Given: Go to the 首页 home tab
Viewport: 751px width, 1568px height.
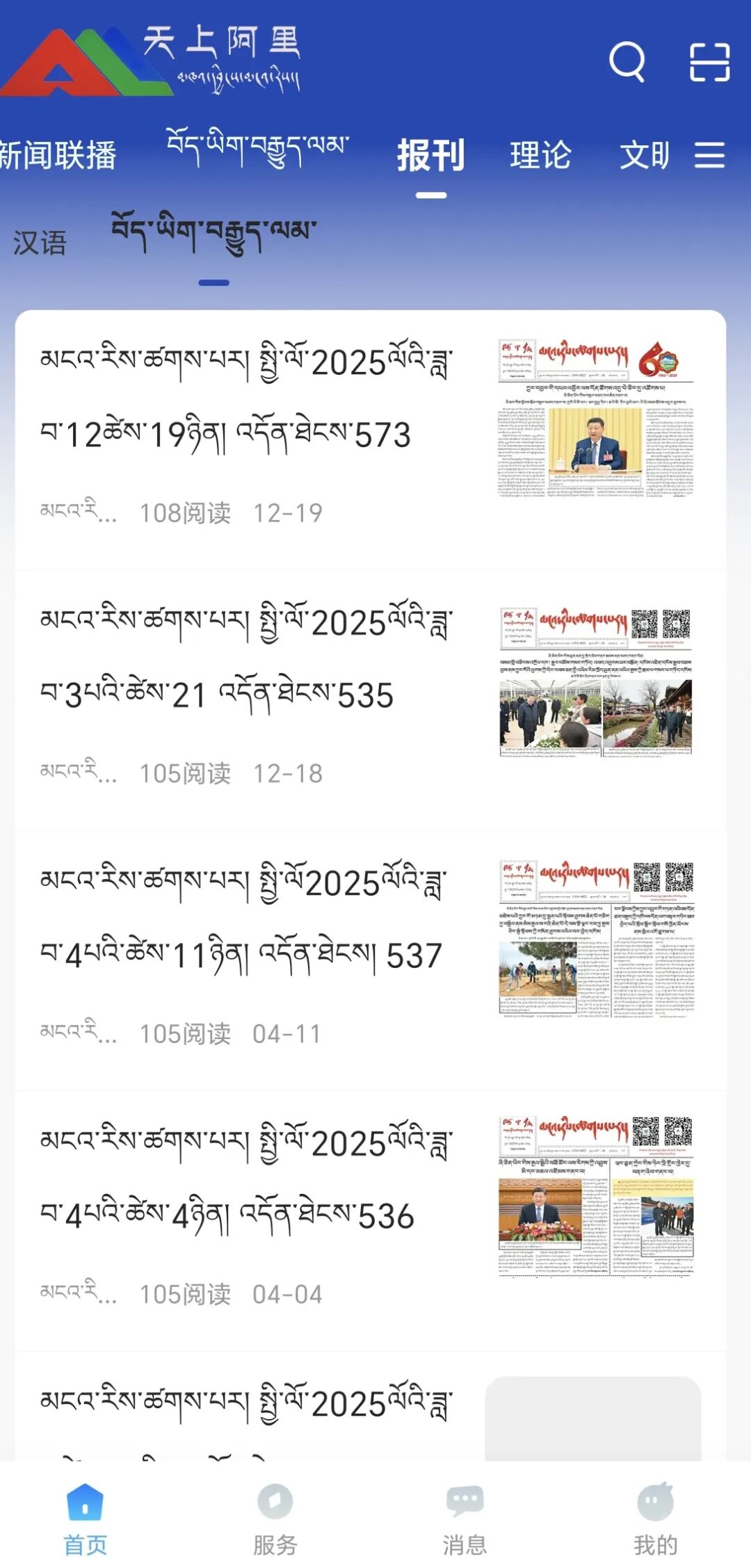Looking at the screenshot, I should click(x=85, y=1519).
